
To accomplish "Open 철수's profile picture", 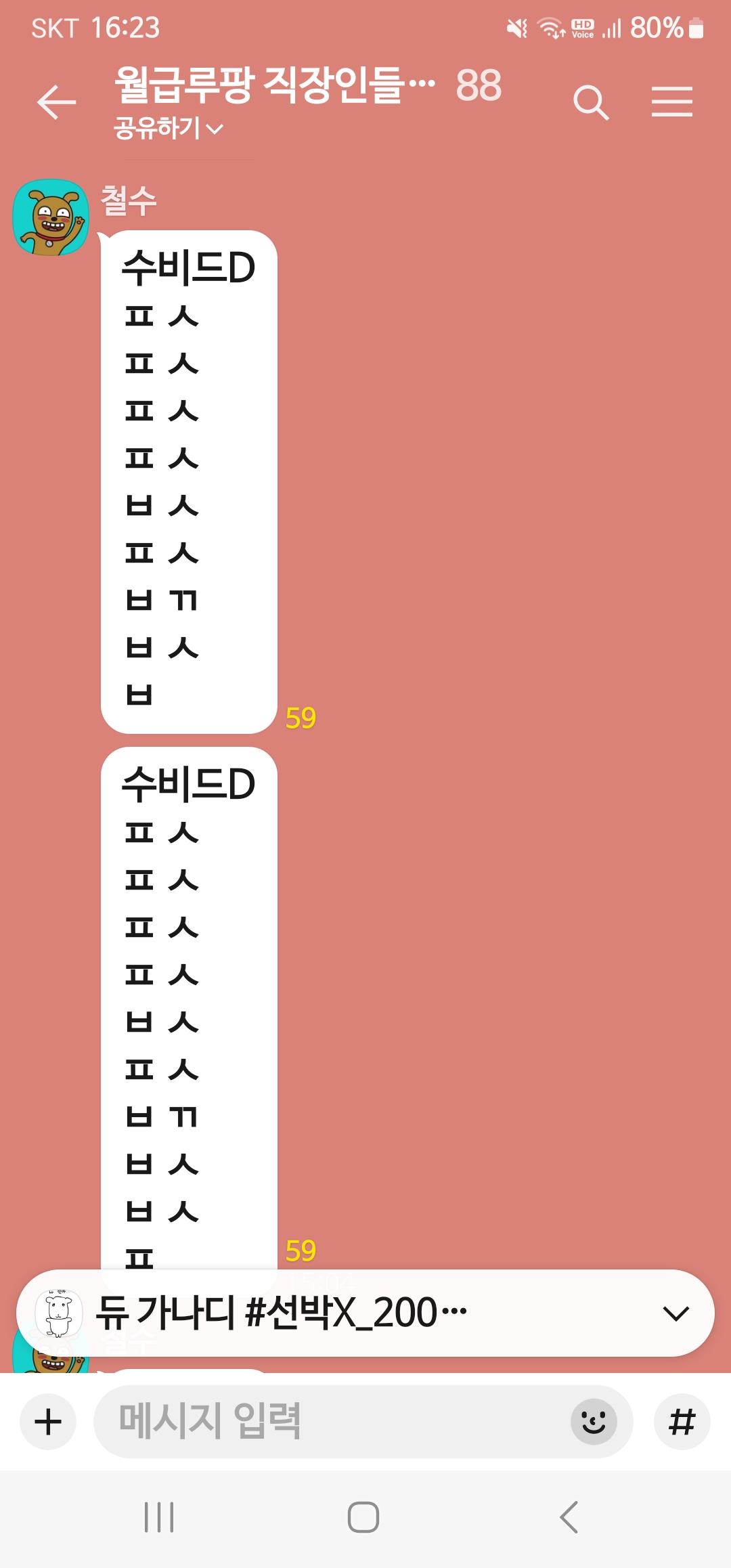I will pyautogui.click(x=51, y=217).
